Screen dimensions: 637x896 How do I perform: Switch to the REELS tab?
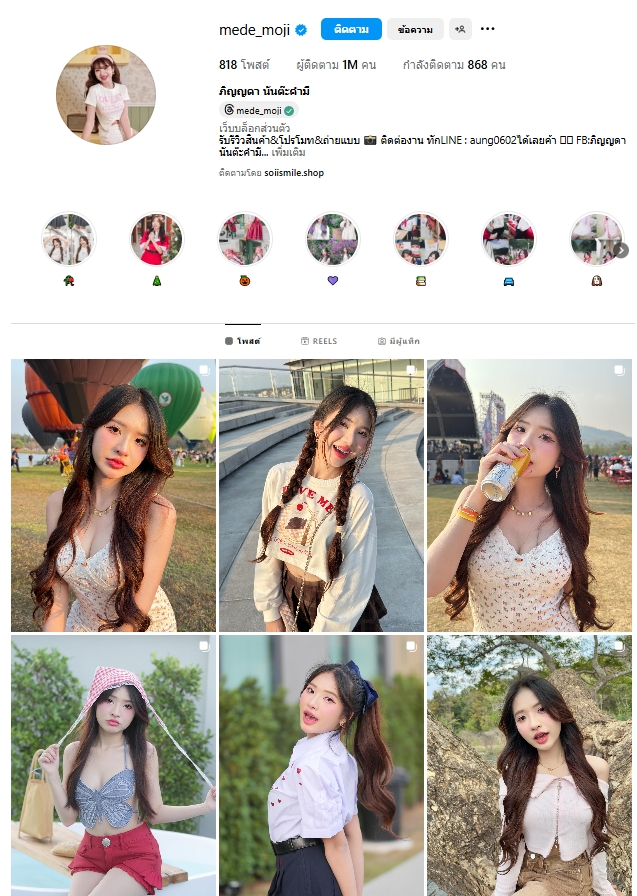tap(319, 341)
